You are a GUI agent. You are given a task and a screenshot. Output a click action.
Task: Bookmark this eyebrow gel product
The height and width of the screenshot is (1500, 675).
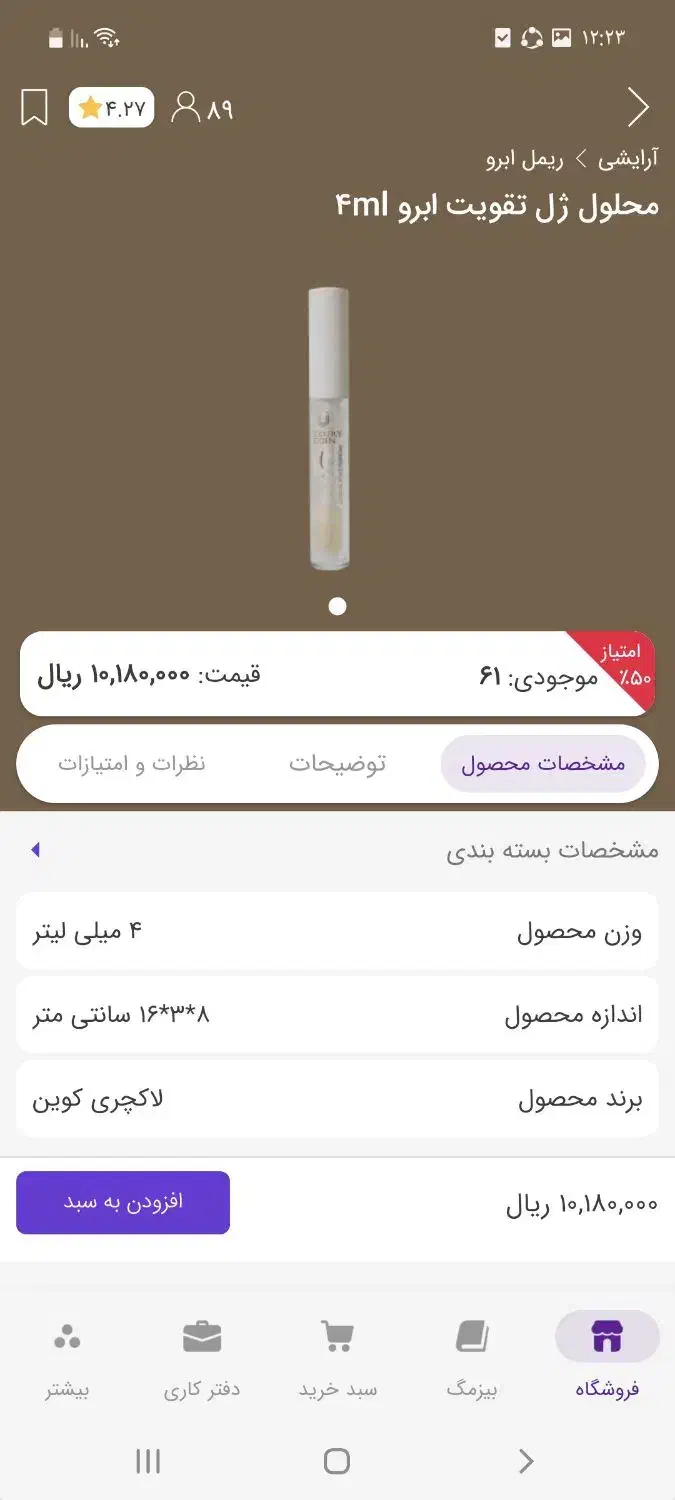(x=35, y=108)
